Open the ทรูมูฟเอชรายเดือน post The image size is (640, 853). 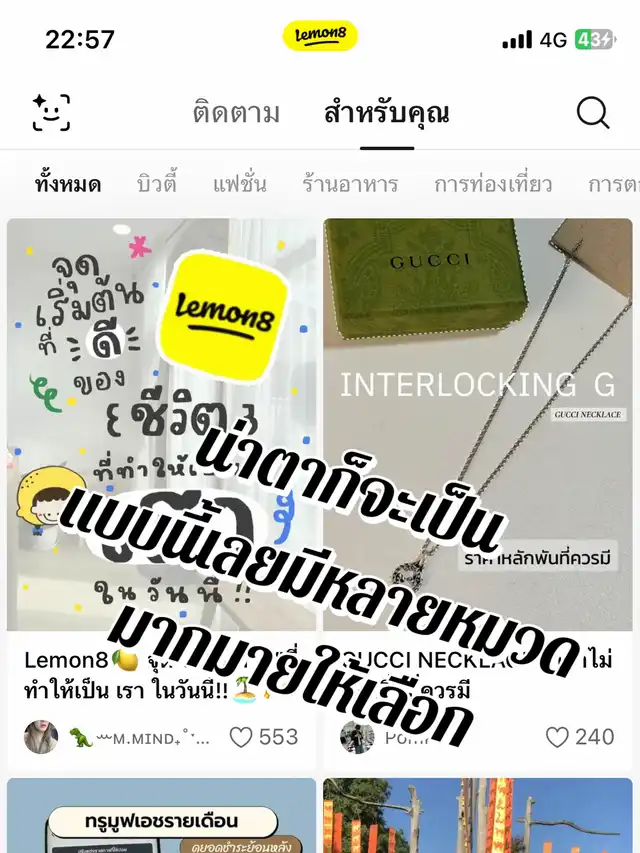[161, 815]
